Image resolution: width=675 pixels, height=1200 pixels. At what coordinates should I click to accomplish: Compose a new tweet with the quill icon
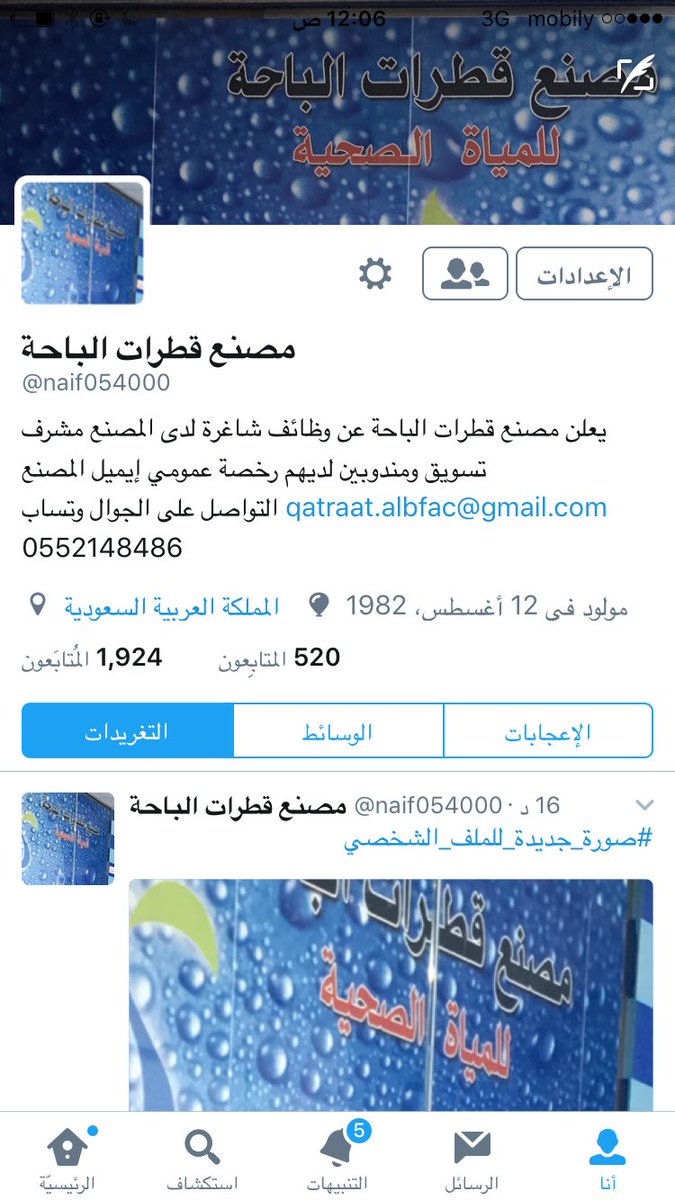pyautogui.click(x=635, y=75)
